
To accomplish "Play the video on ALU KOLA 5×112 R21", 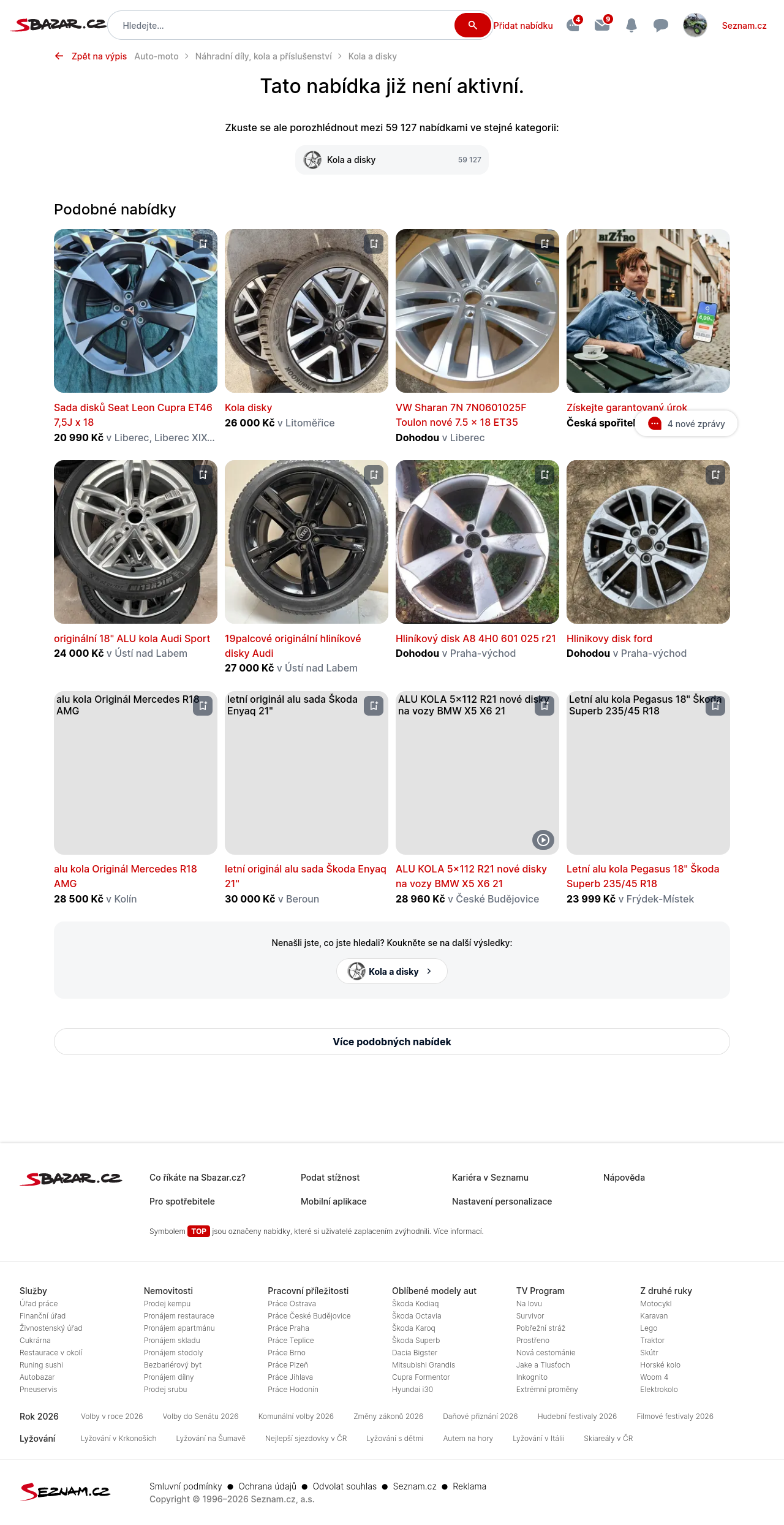I will pyautogui.click(x=543, y=840).
